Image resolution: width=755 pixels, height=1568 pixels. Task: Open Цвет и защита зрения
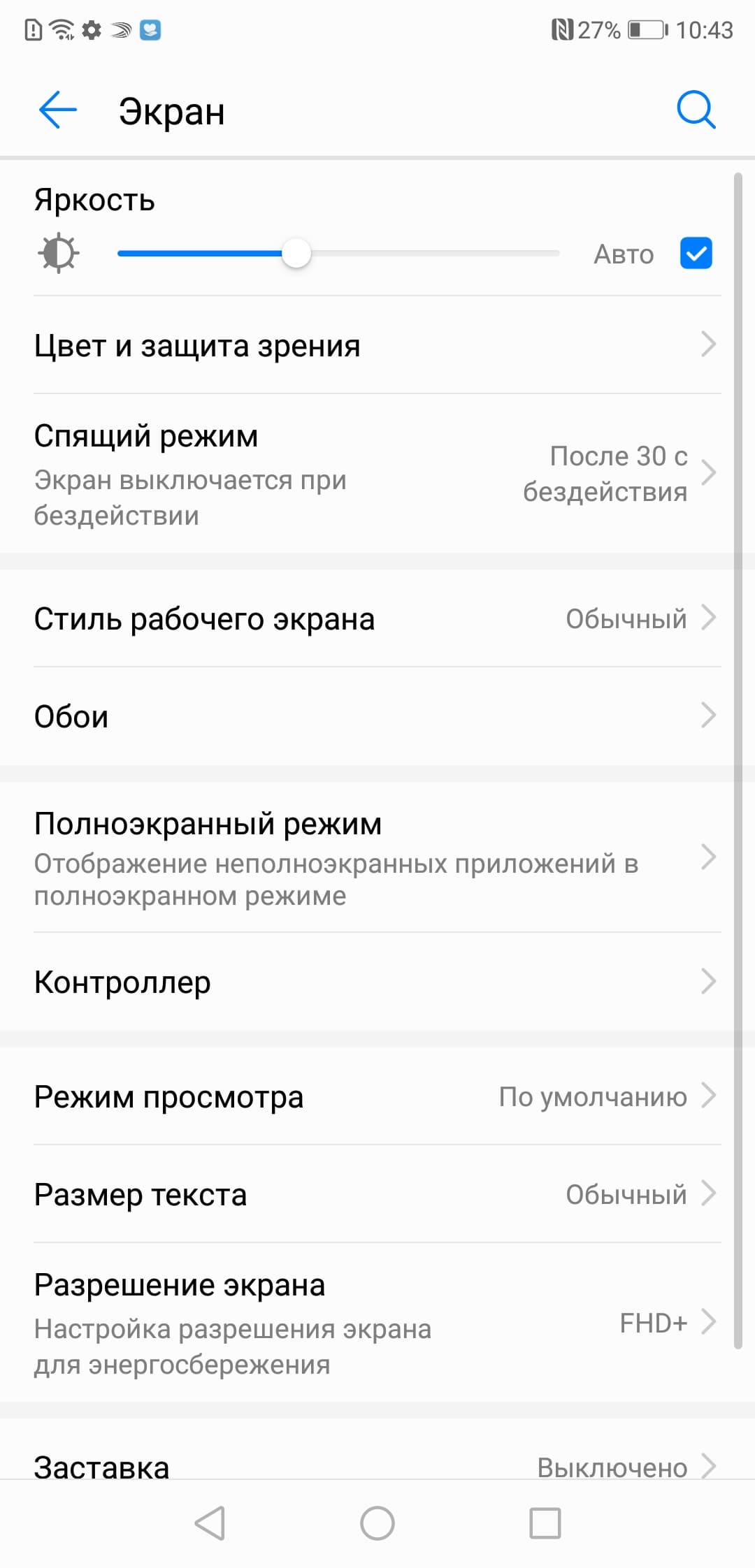click(x=377, y=345)
